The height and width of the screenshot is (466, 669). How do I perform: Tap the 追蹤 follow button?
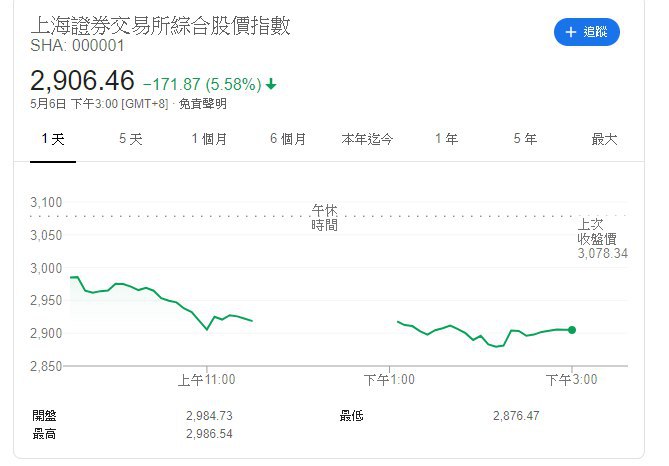(587, 32)
